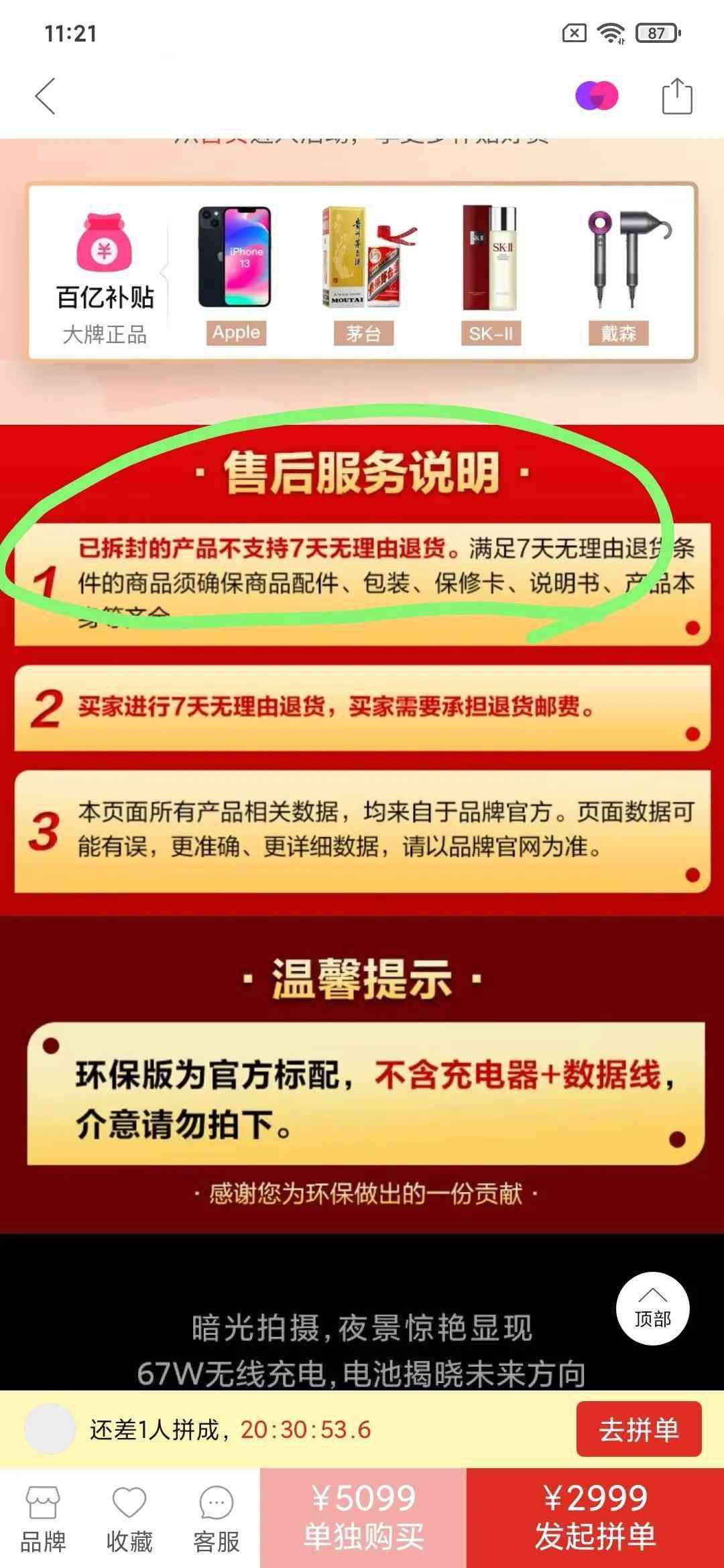724x1568 pixels.
Task: Open the 百亿补贴 Apple iPhone 13 item
Action: (x=235, y=275)
